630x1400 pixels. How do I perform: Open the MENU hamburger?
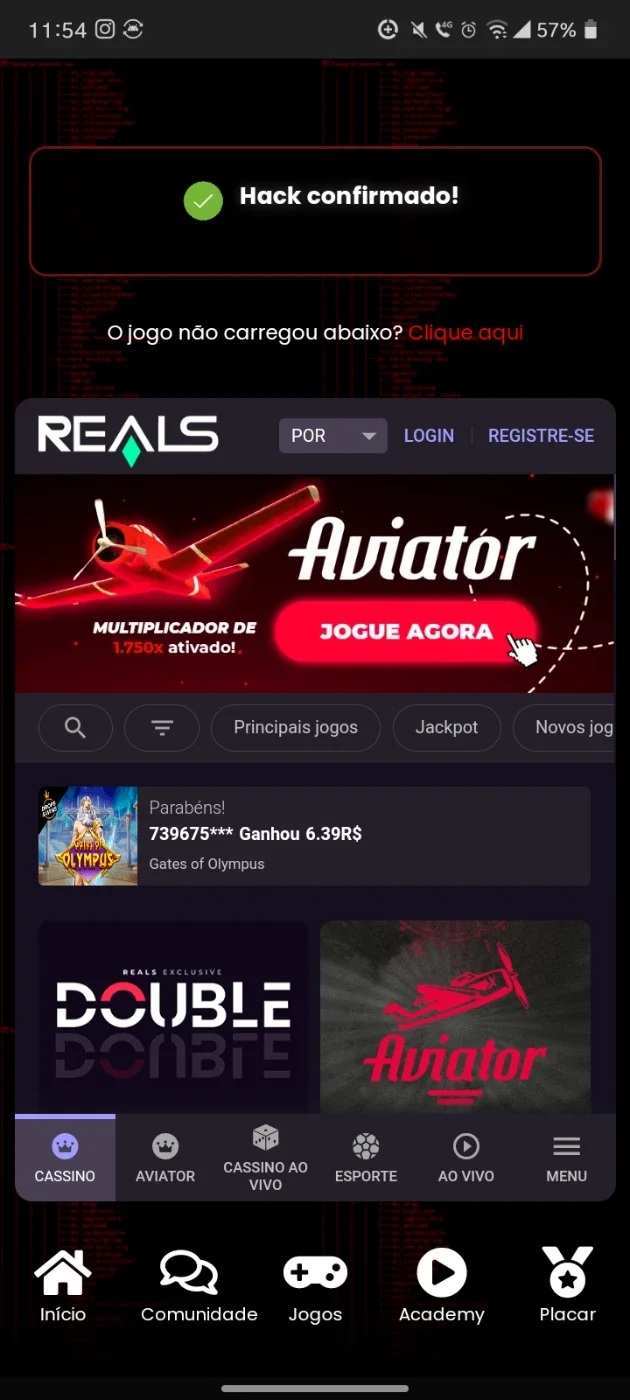tap(566, 1158)
